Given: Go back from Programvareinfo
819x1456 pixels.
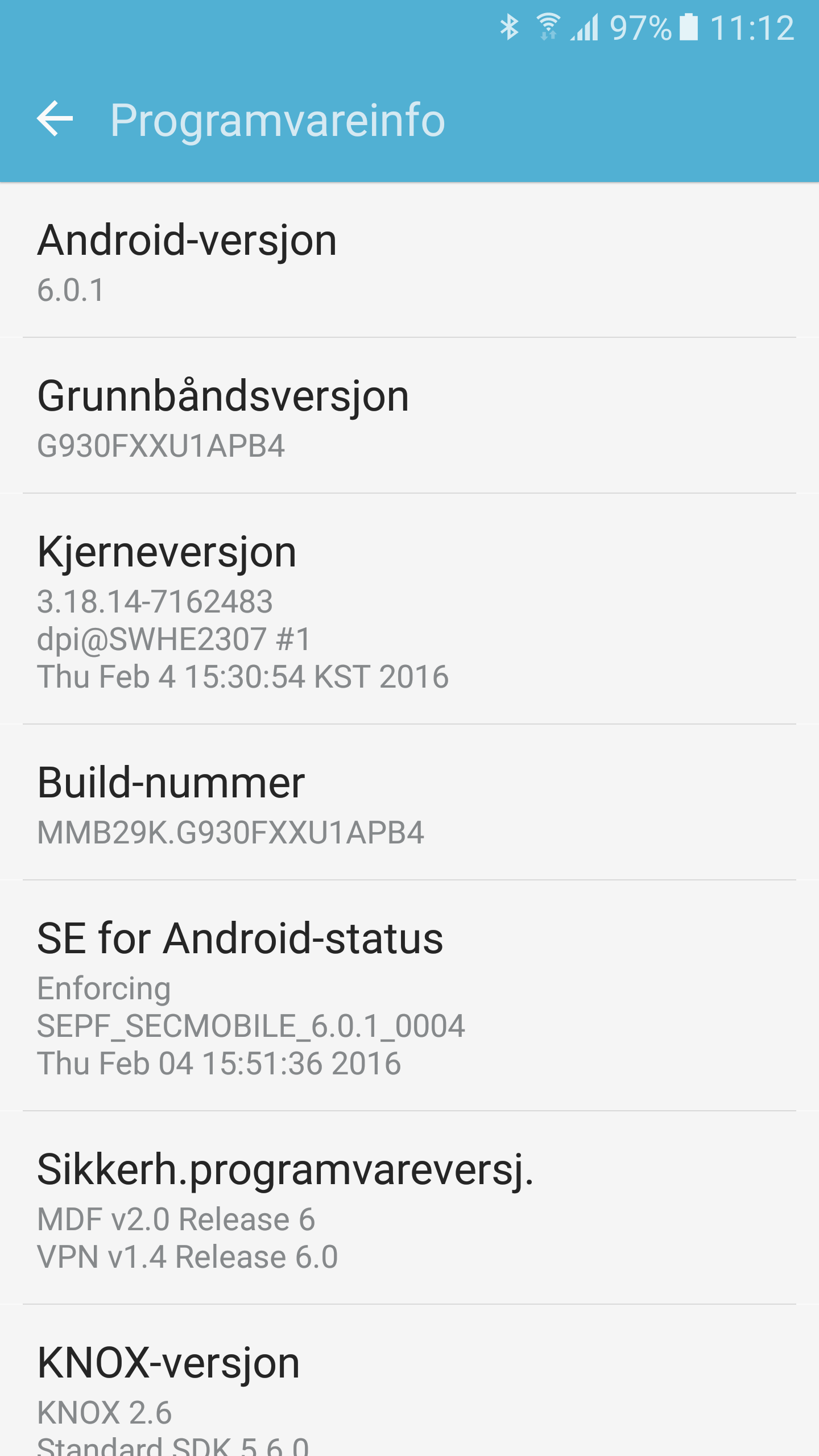Looking at the screenshot, I should click(55, 119).
